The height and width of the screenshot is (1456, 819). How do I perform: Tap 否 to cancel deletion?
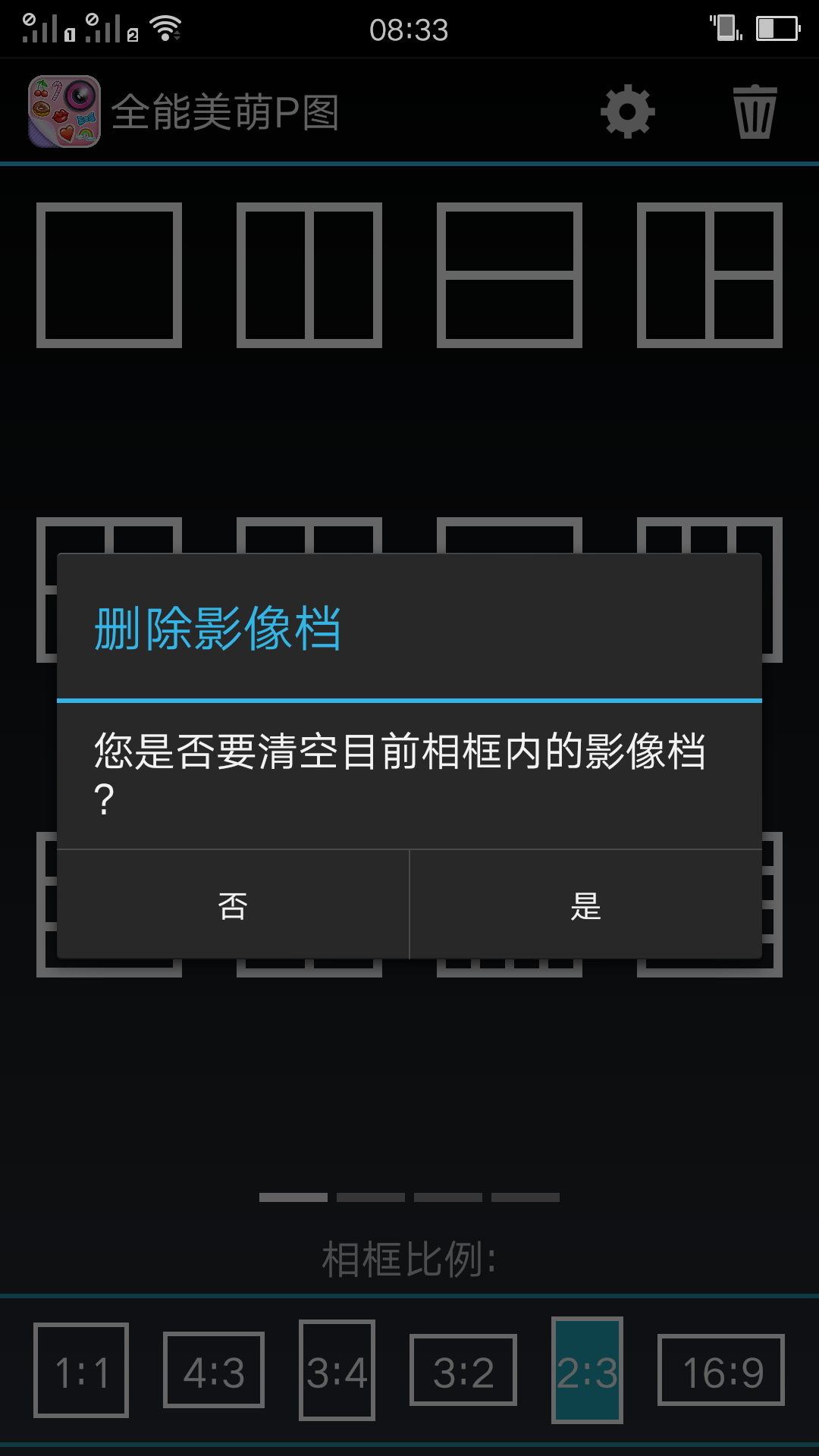(x=233, y=905)
